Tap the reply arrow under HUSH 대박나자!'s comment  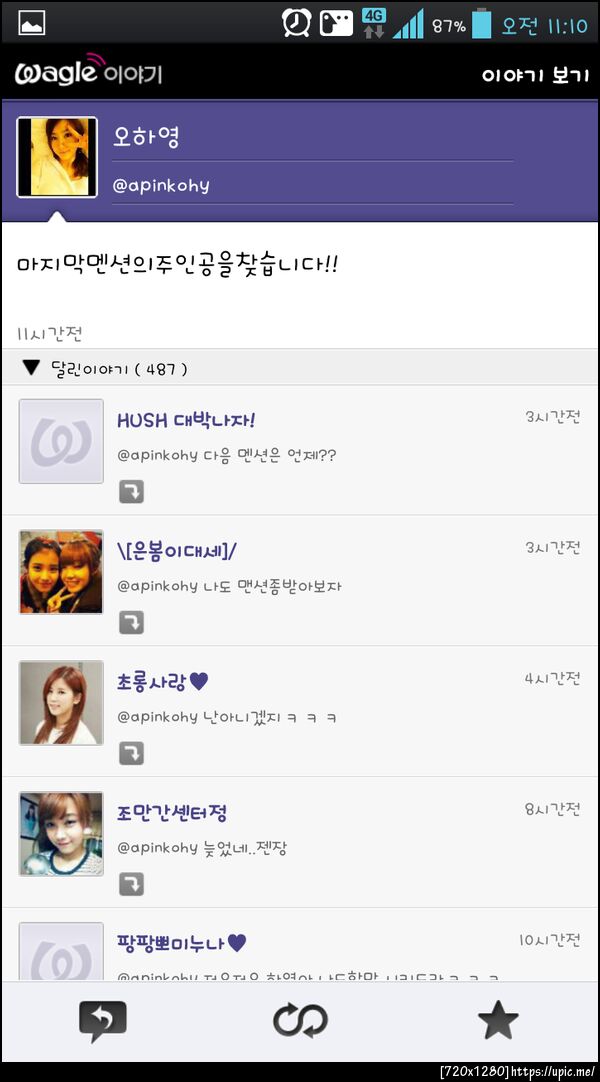[131, 492]
